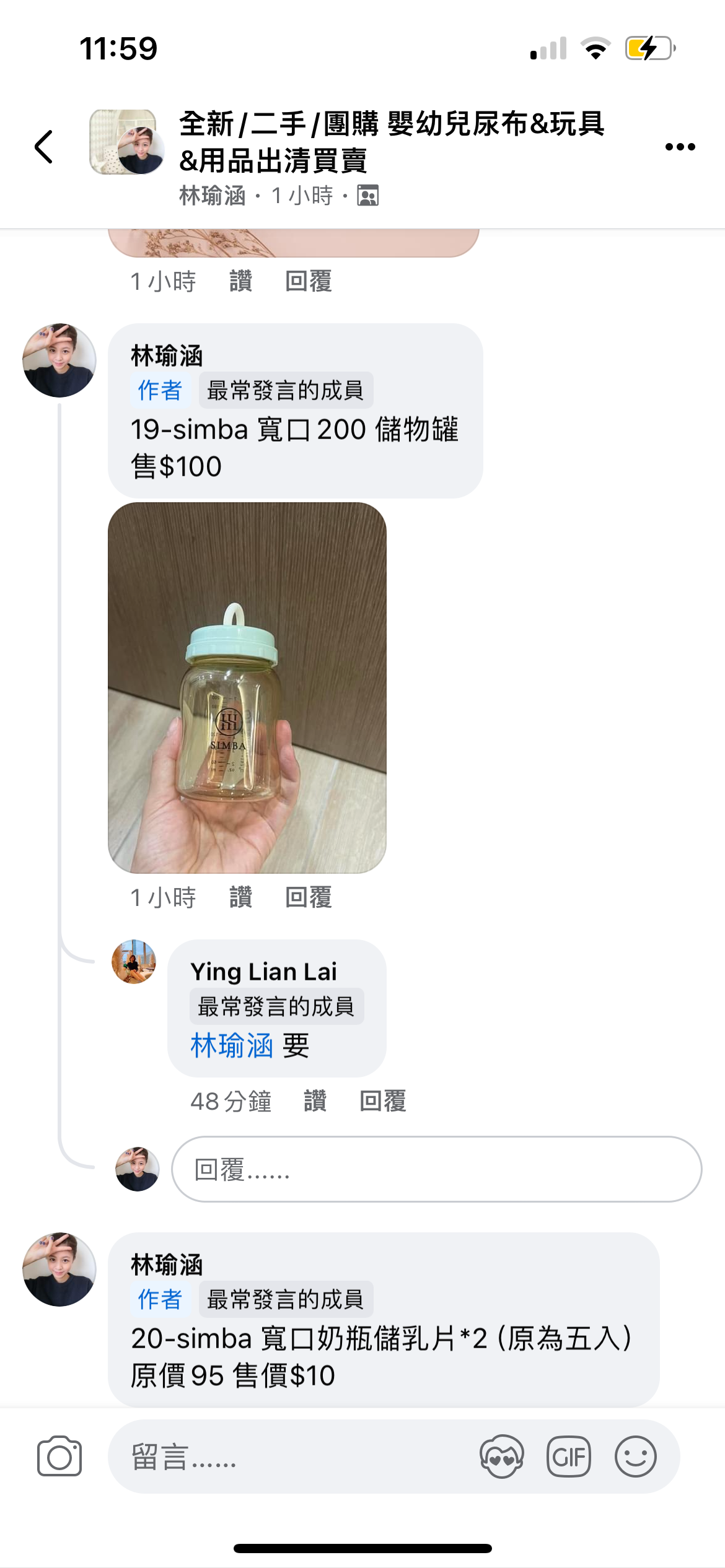Viewport: 725px width, 1568px height.
Task: Open the Simba storage jar photo
Action: tap(247, 687)
